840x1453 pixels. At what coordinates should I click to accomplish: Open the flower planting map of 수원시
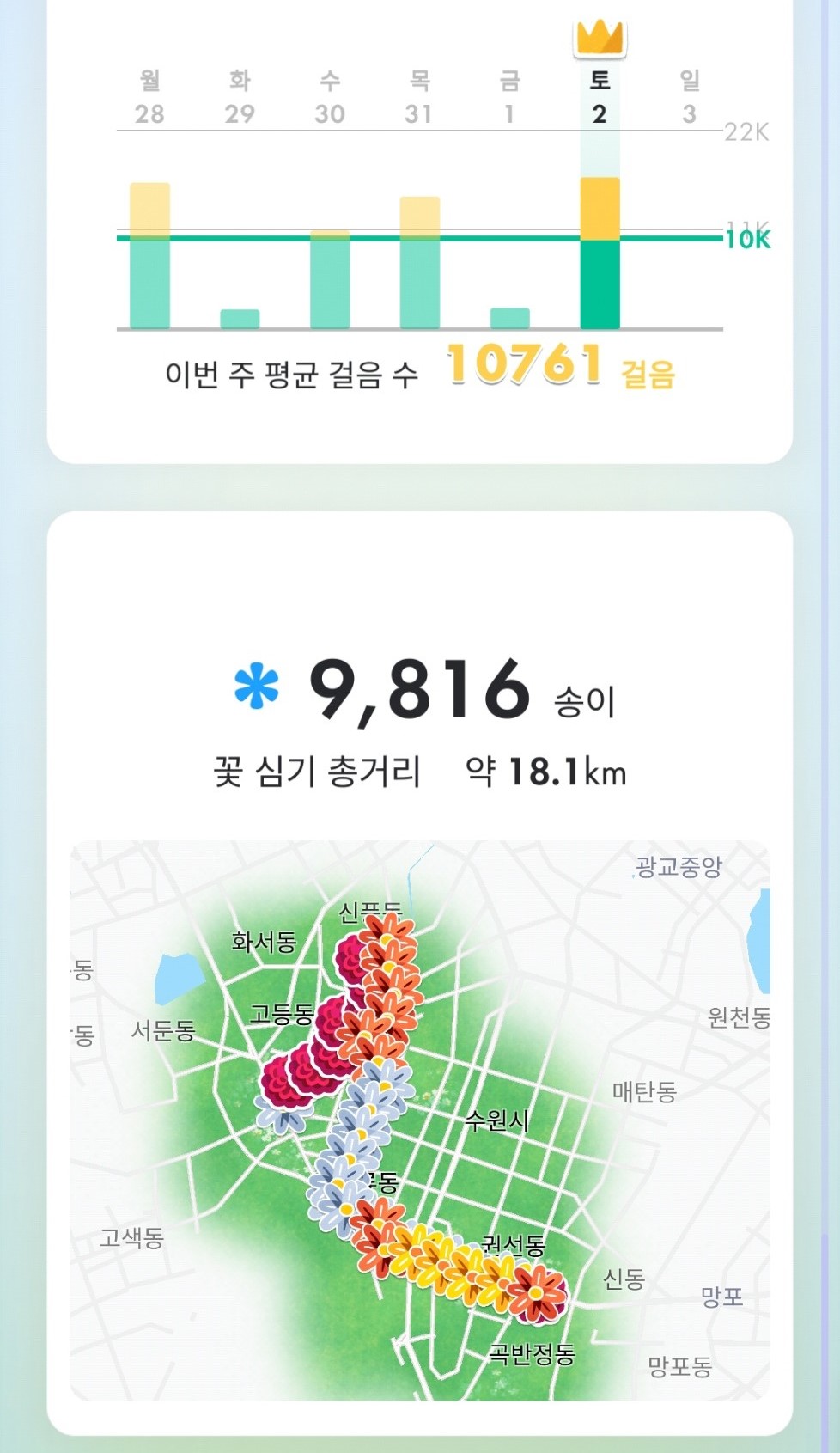pyautogui.click(x=419, y=1120)
